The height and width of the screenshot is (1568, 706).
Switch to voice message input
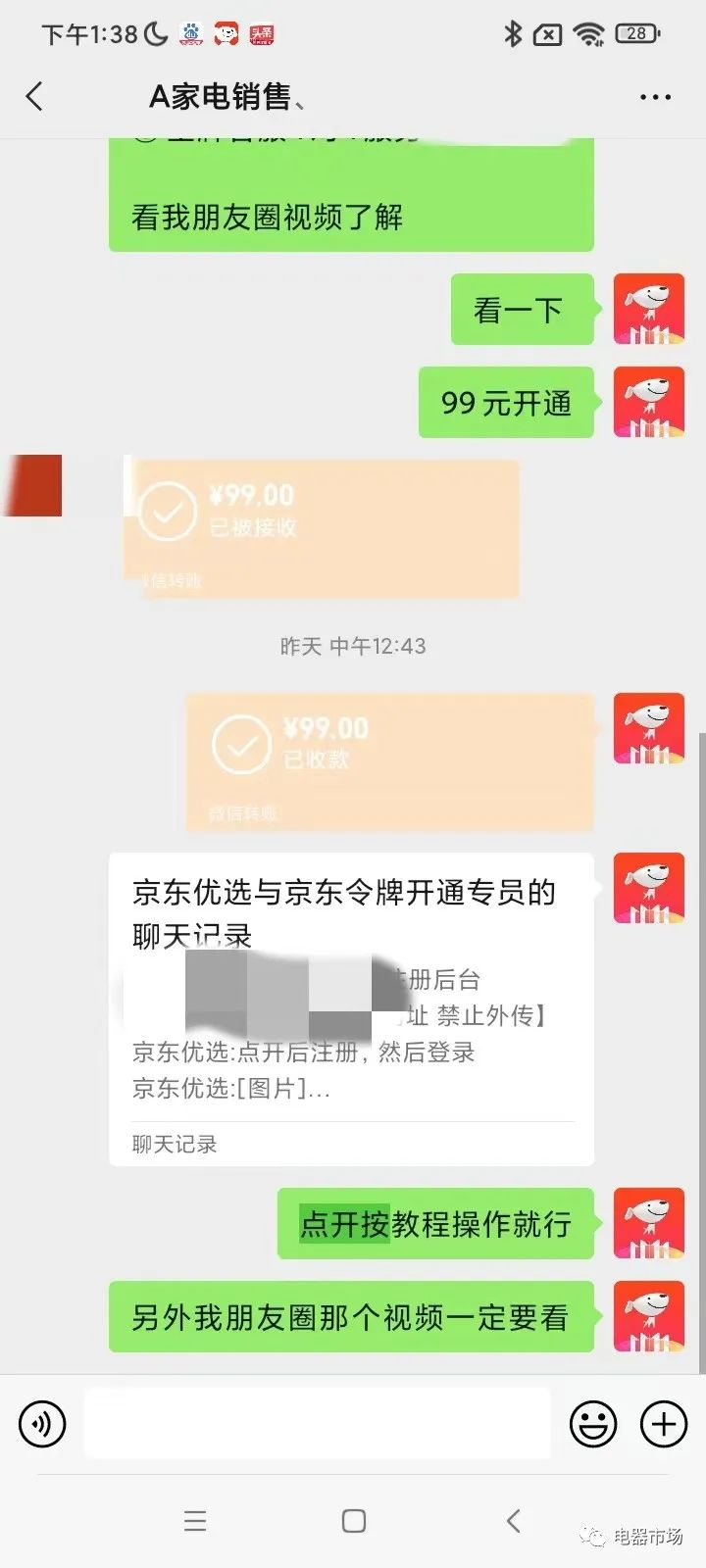(42, 1423)
